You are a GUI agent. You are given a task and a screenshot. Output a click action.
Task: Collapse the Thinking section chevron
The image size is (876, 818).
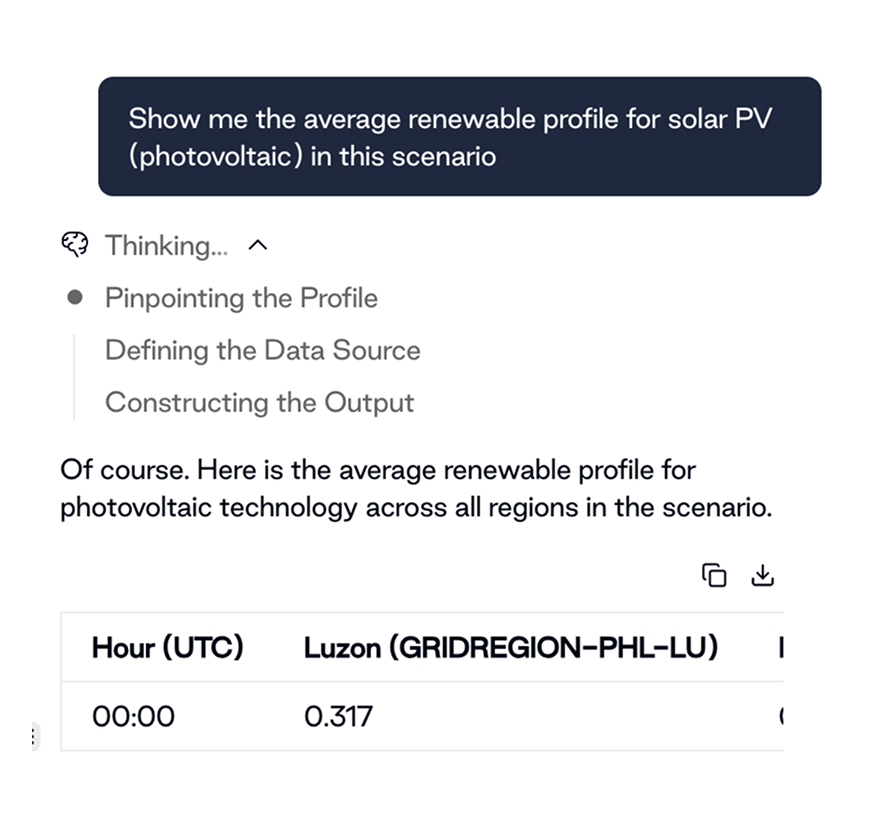(257, 245)
